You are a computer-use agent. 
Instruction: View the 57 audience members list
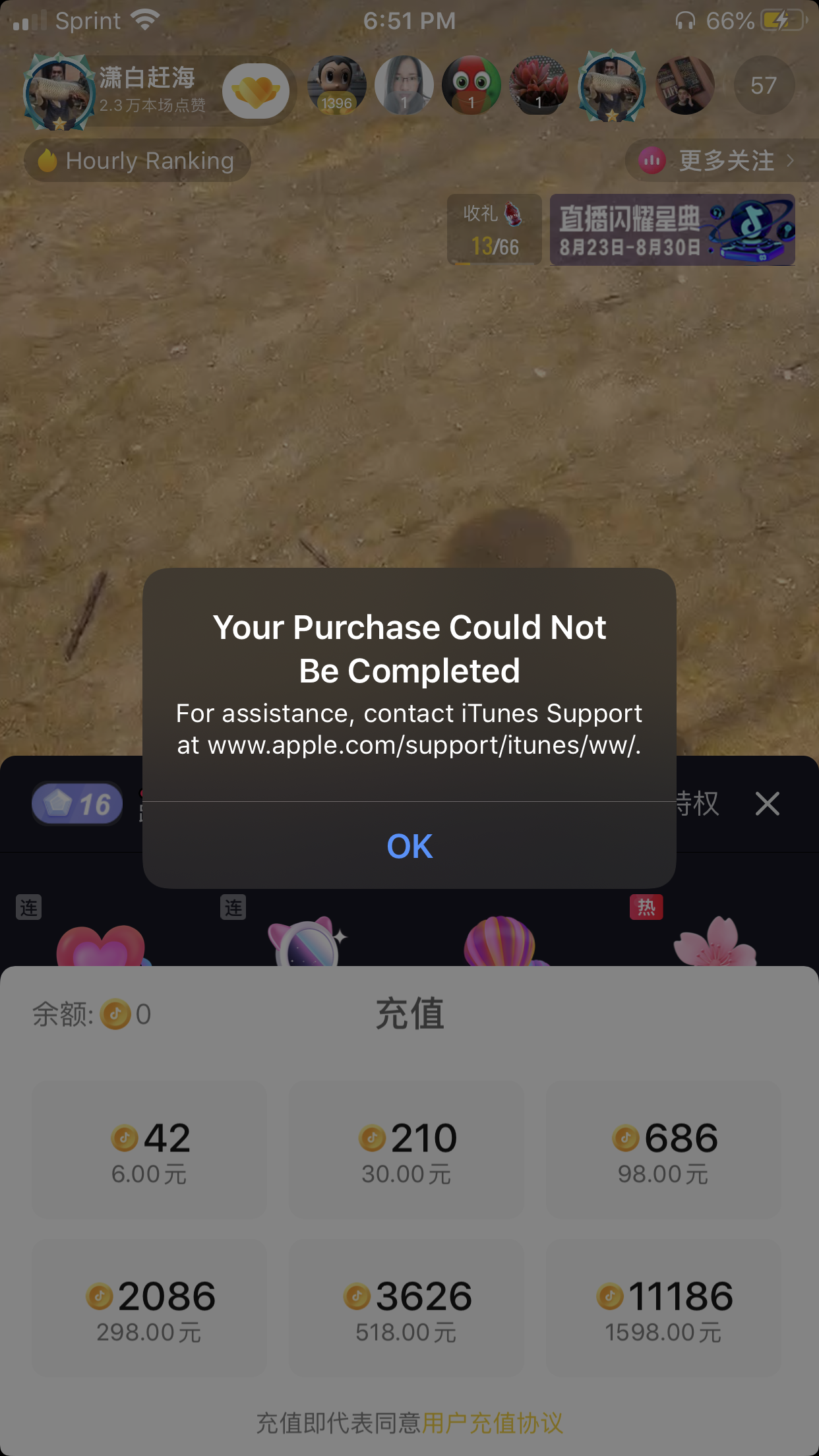764,85
